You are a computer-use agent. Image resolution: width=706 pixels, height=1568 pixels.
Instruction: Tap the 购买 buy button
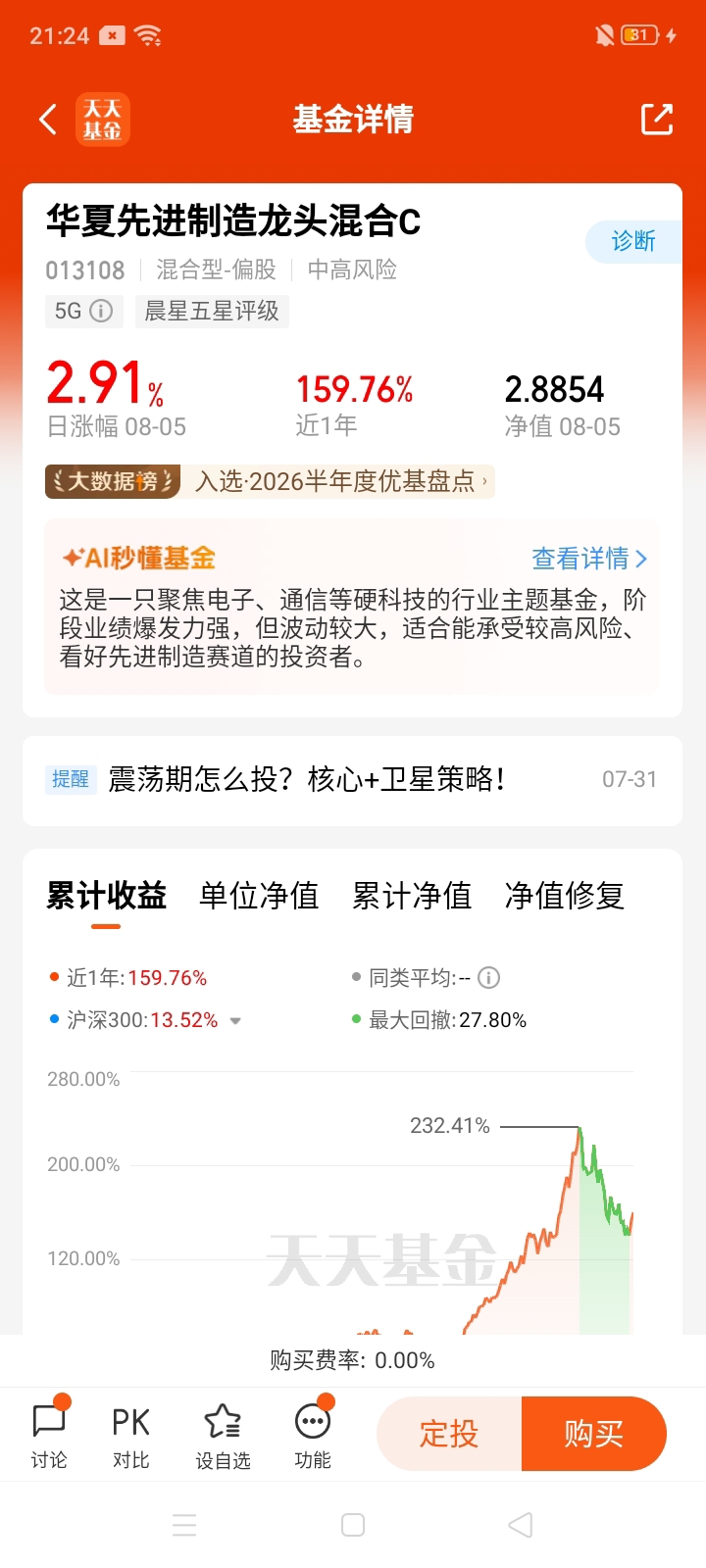pyautogui.click(x=594, y=1434)
